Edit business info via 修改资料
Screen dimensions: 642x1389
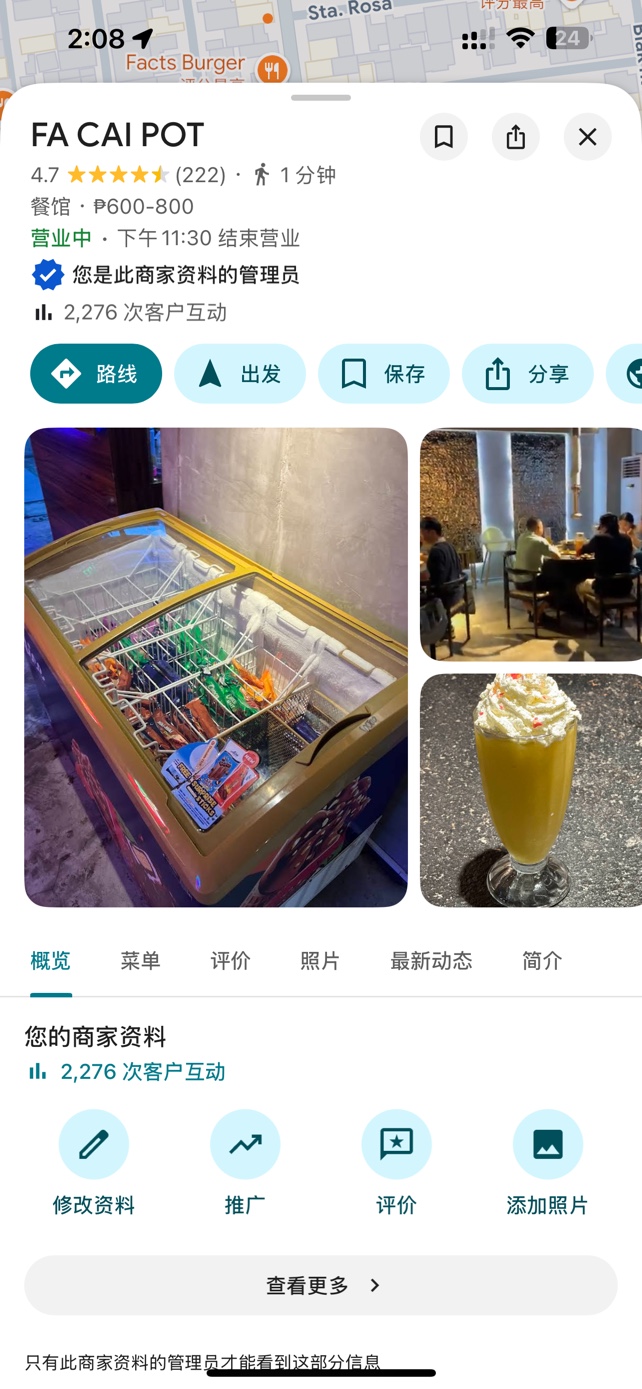(x=94, y=1163)
